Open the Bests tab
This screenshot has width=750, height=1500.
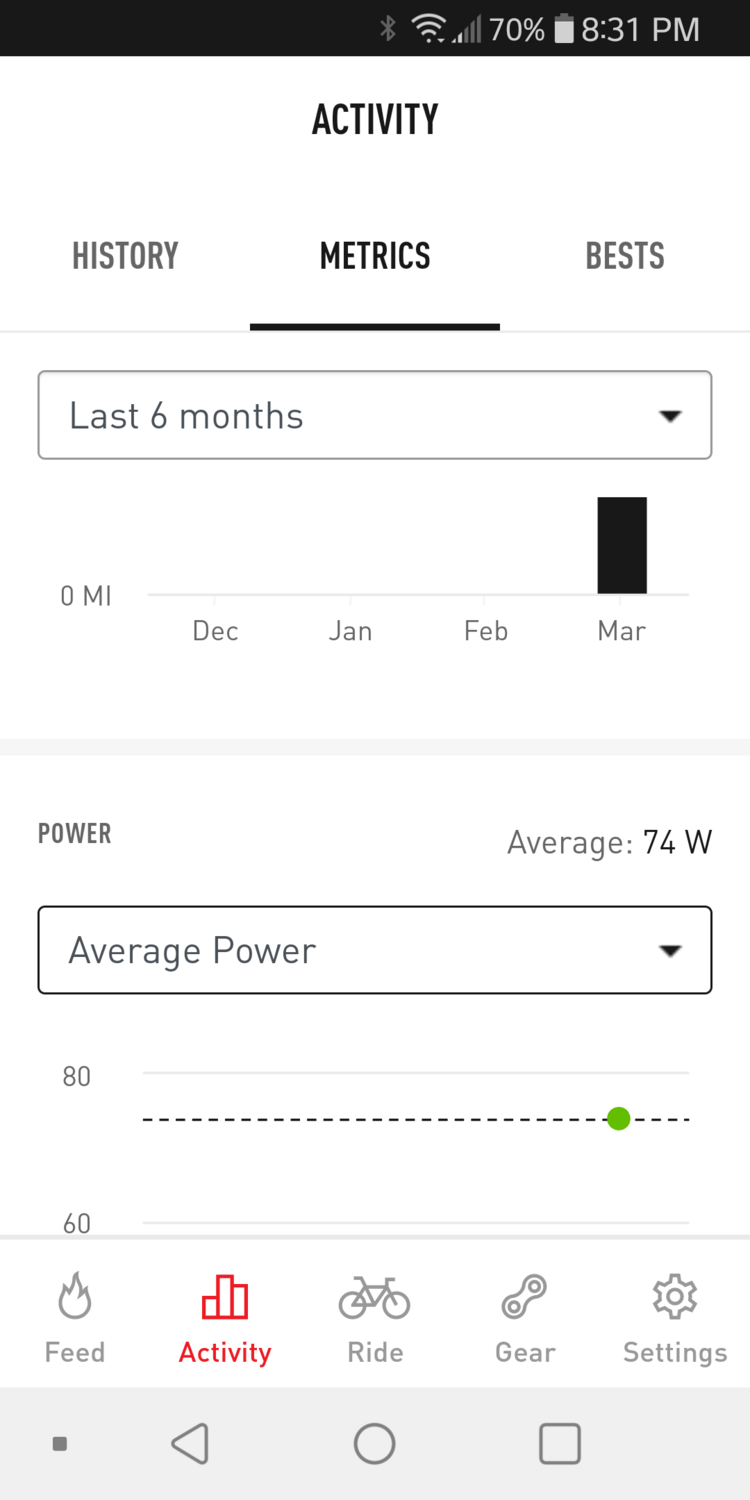coord(625,257)
